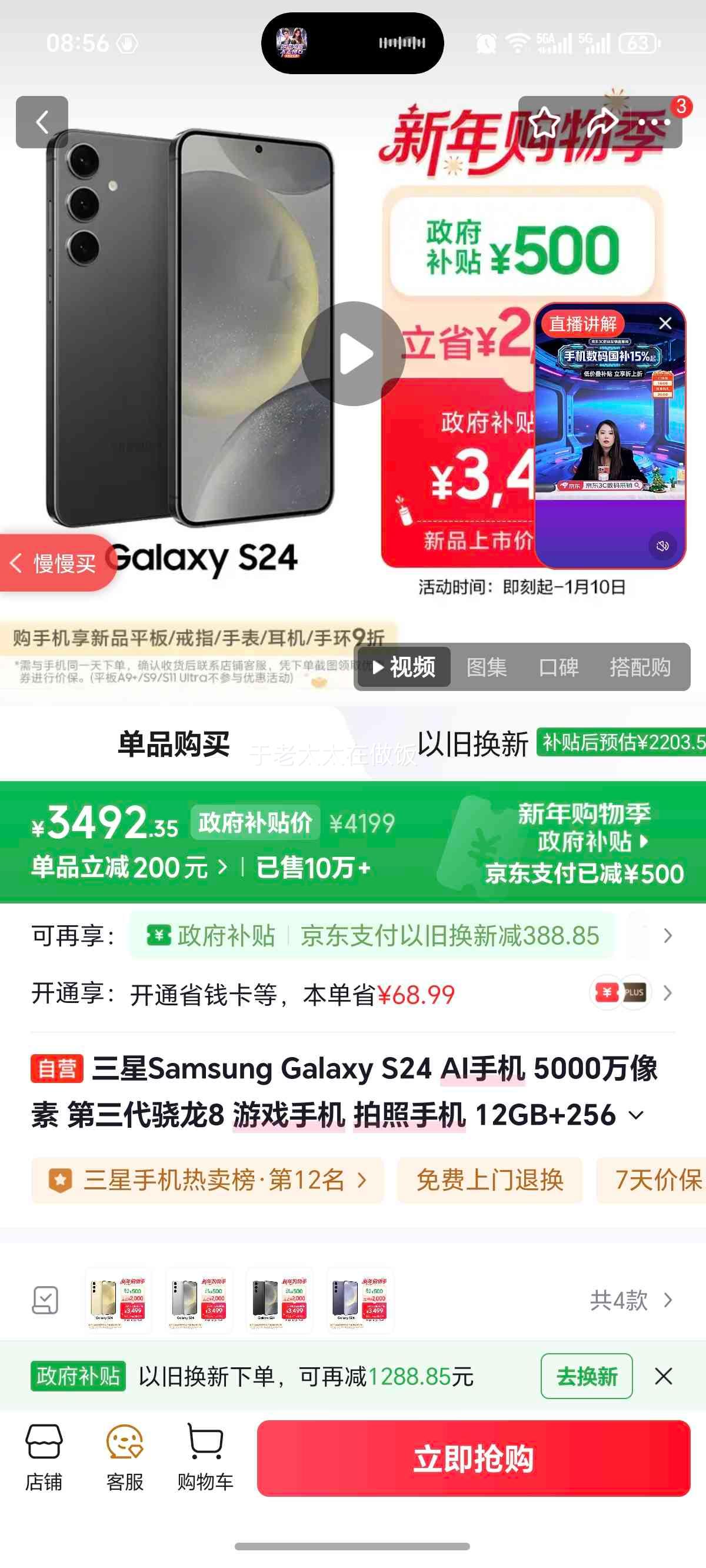The width and height of the screenshot is (706, 1568).
Task: Open the 口碑 reviews tab
Action: click(561, 667)
